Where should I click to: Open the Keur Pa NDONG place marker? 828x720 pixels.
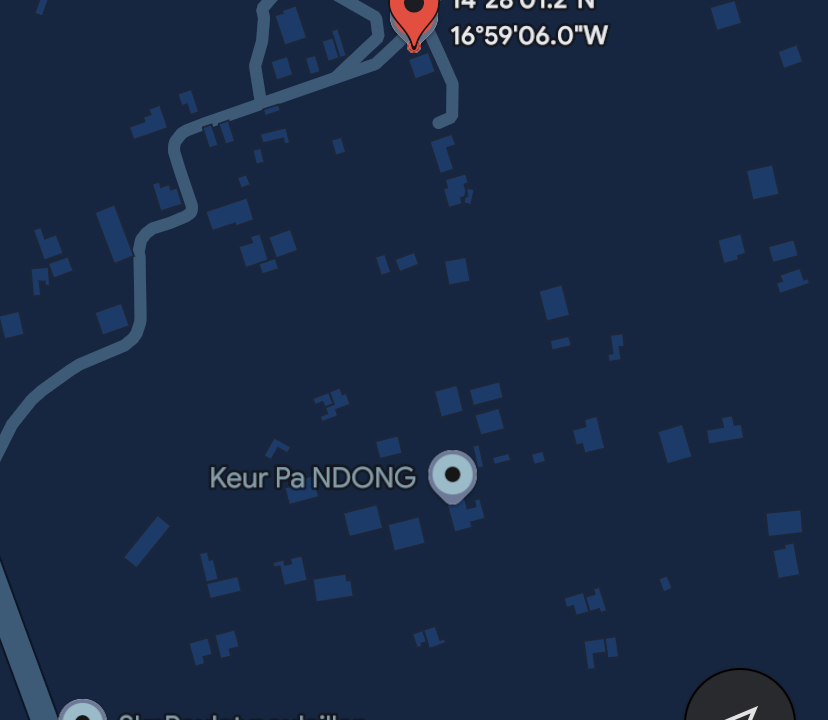click(x=453, y=475)
